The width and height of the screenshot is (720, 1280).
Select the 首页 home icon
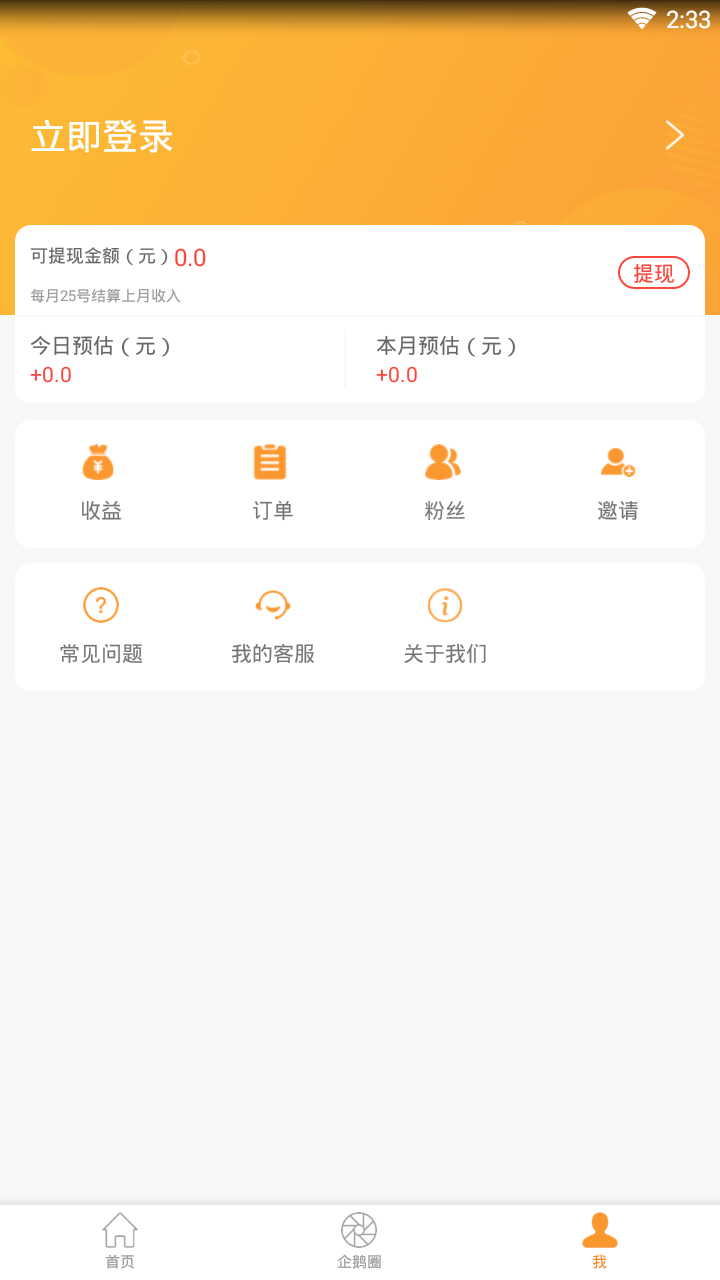click(119, 1229)
